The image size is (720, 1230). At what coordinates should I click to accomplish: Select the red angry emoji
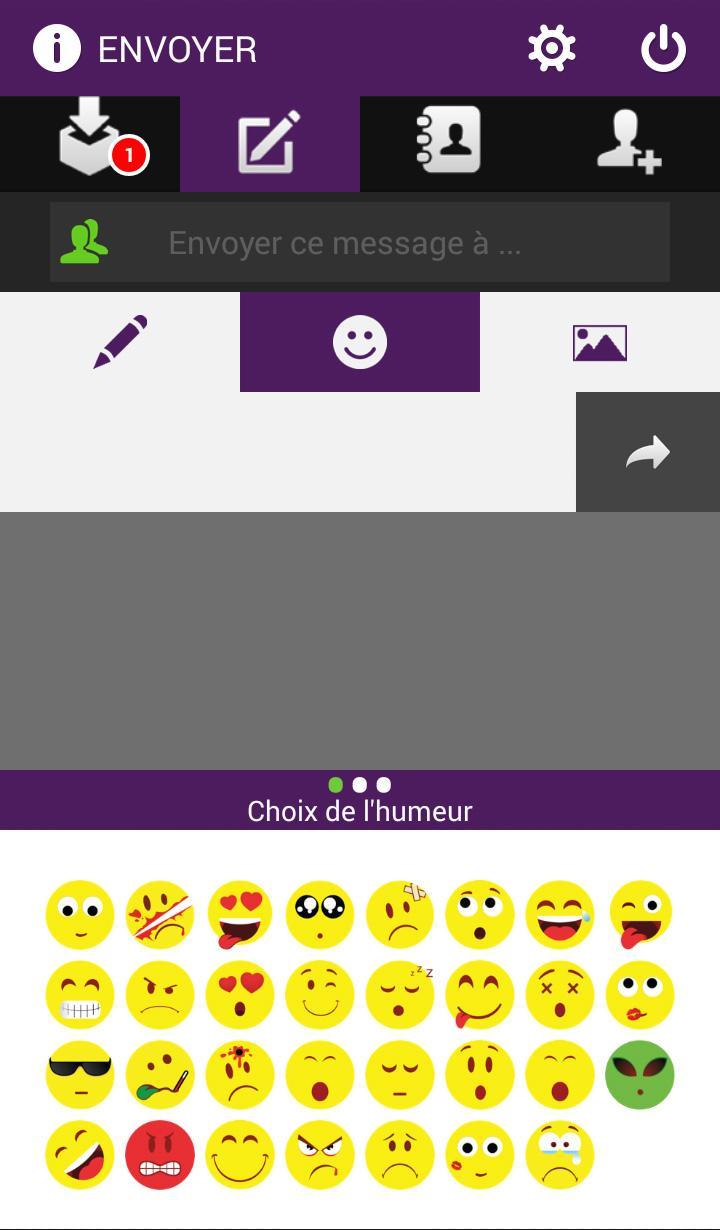click(x=160, y=1155)
